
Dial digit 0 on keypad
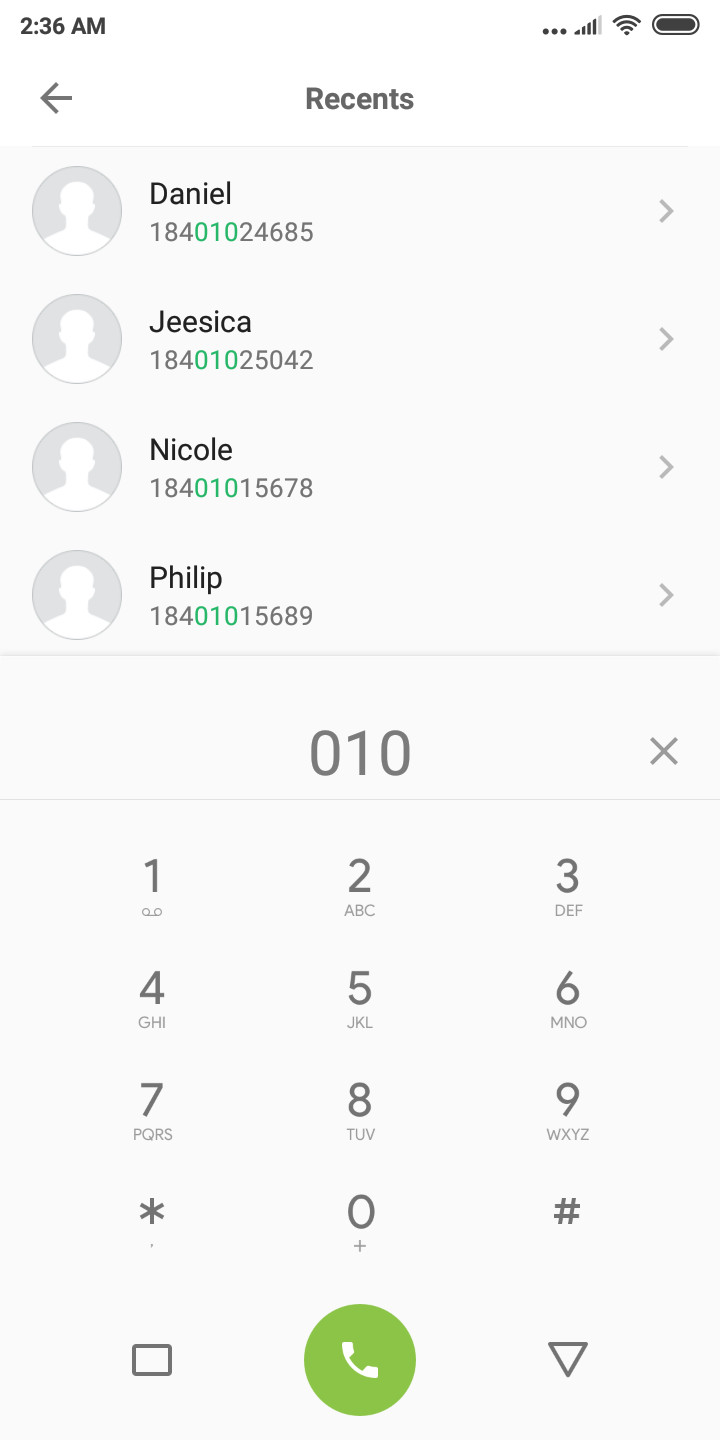[x=360, y=1223]
